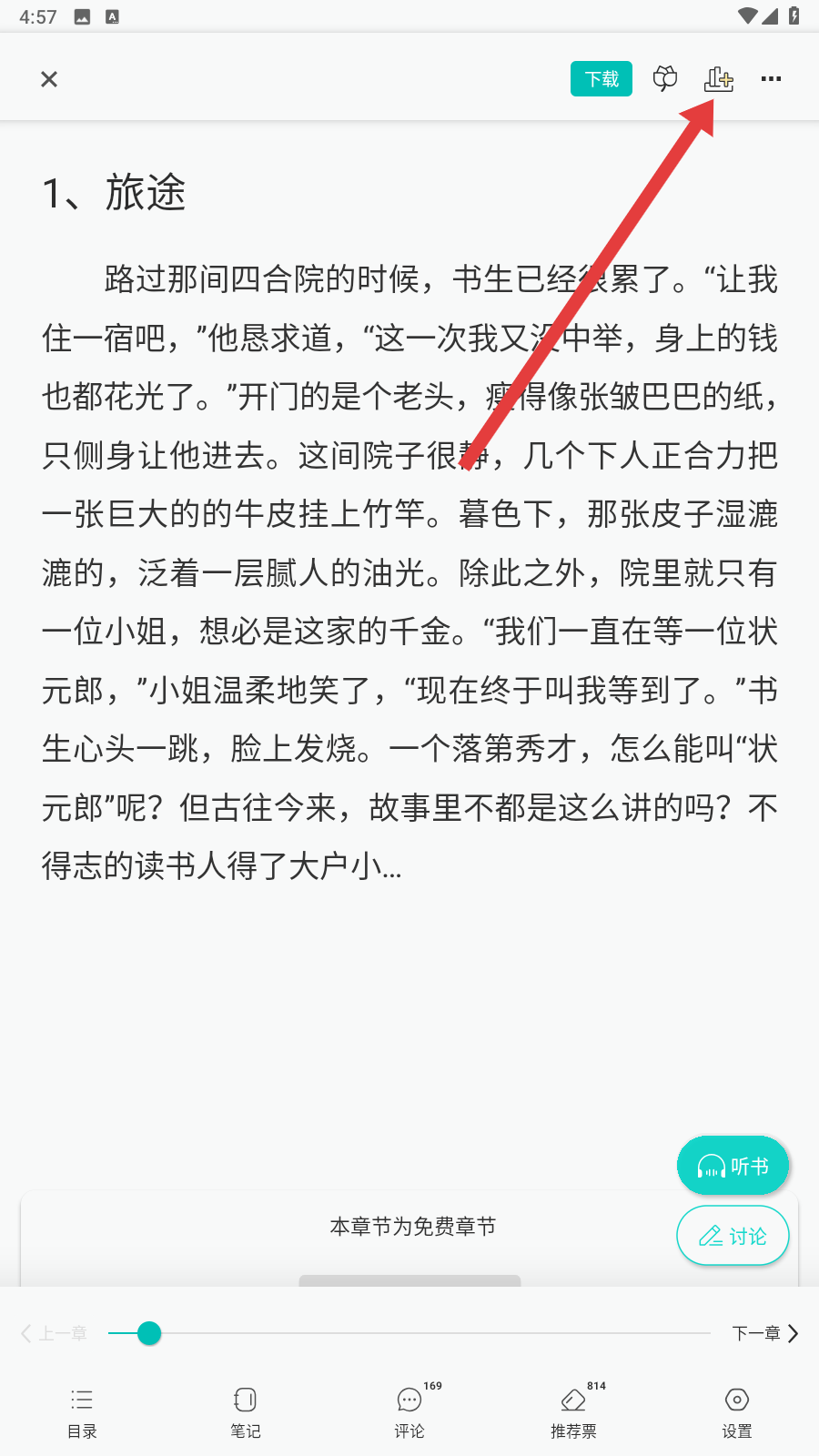819x1456 pixels.
Task: View the 评论 comments
Action: coord(409,1412)
